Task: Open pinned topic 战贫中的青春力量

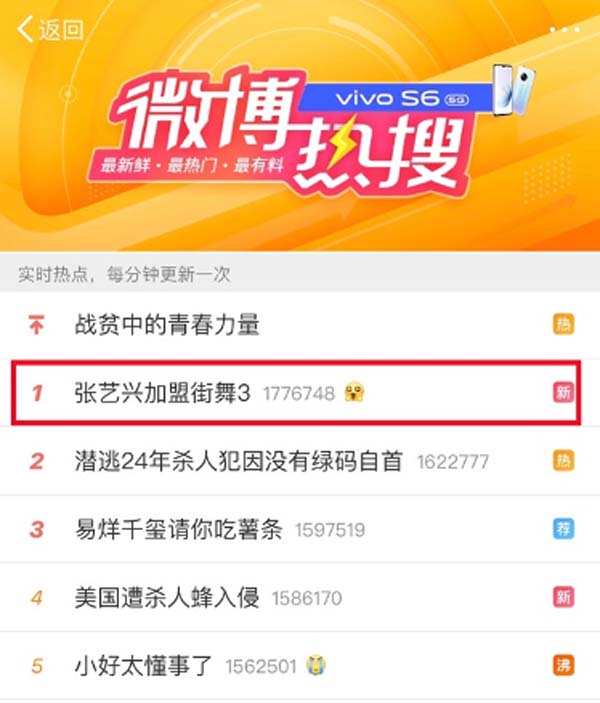Action: pyautogui.click(x=167, y=324)
